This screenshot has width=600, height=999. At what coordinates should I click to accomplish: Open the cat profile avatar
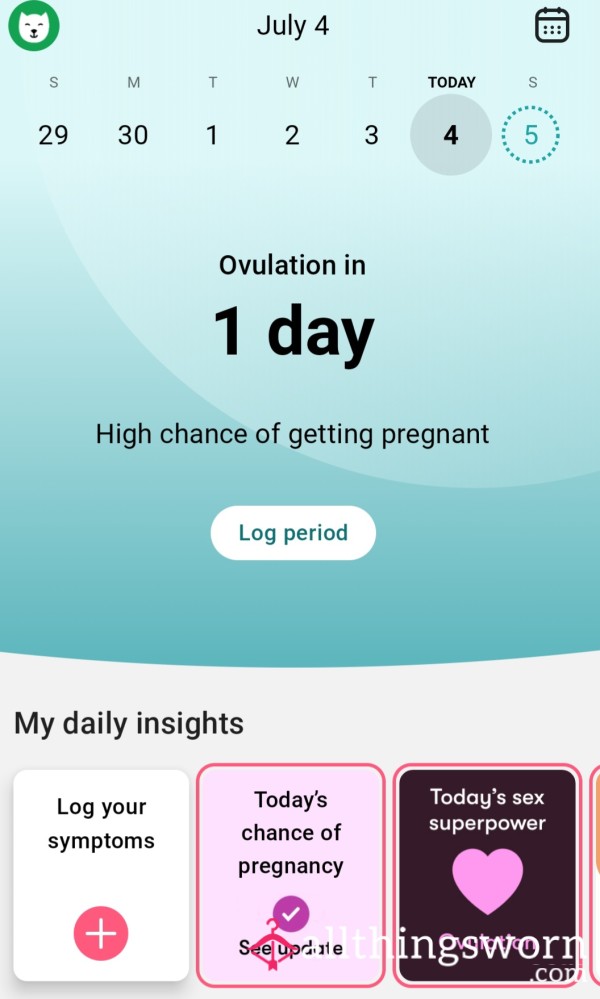[x=34, y=25]
